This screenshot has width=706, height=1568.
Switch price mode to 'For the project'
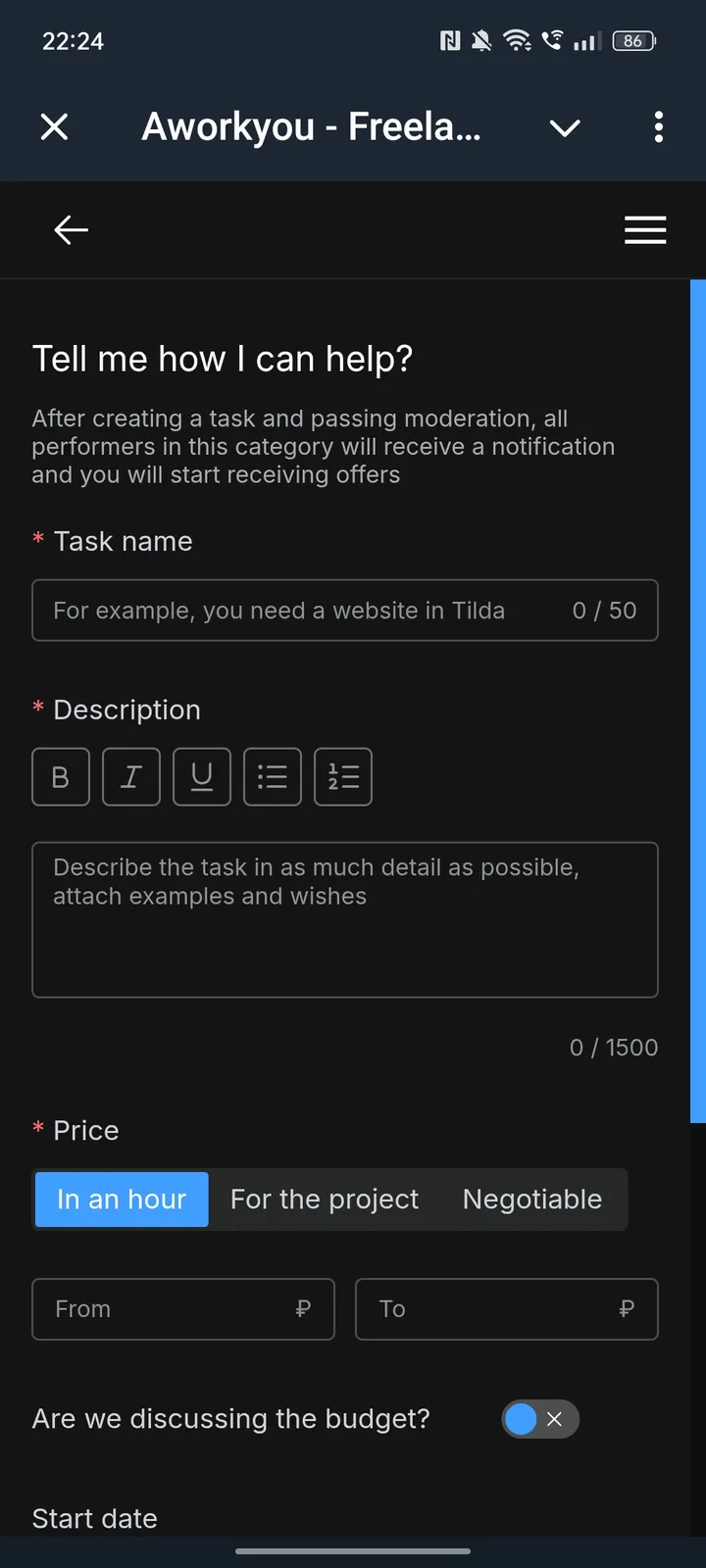coord(325,1199)
